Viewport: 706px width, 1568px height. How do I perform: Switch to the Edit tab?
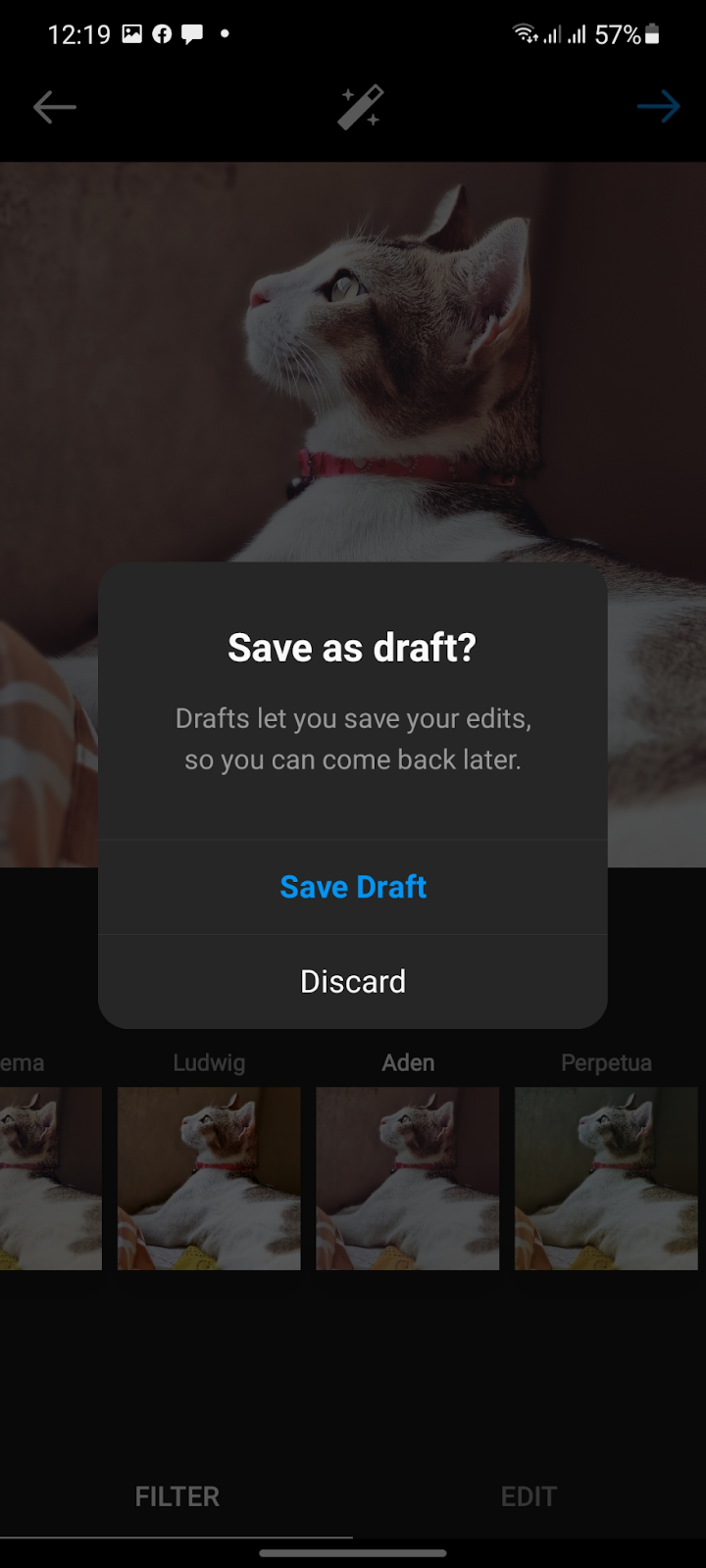click(529, 1496)
